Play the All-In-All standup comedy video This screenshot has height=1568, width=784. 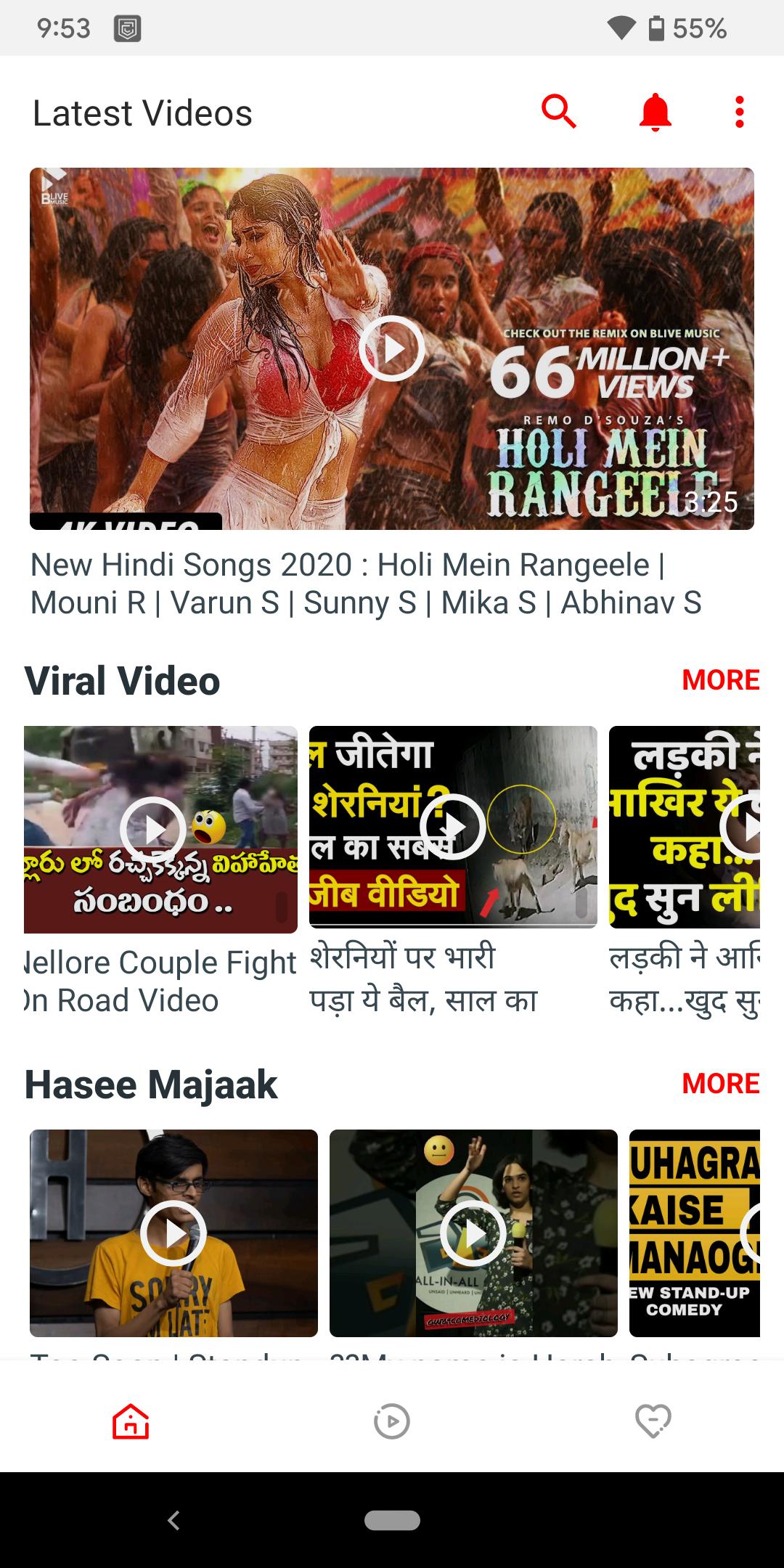click(473, 1233)
